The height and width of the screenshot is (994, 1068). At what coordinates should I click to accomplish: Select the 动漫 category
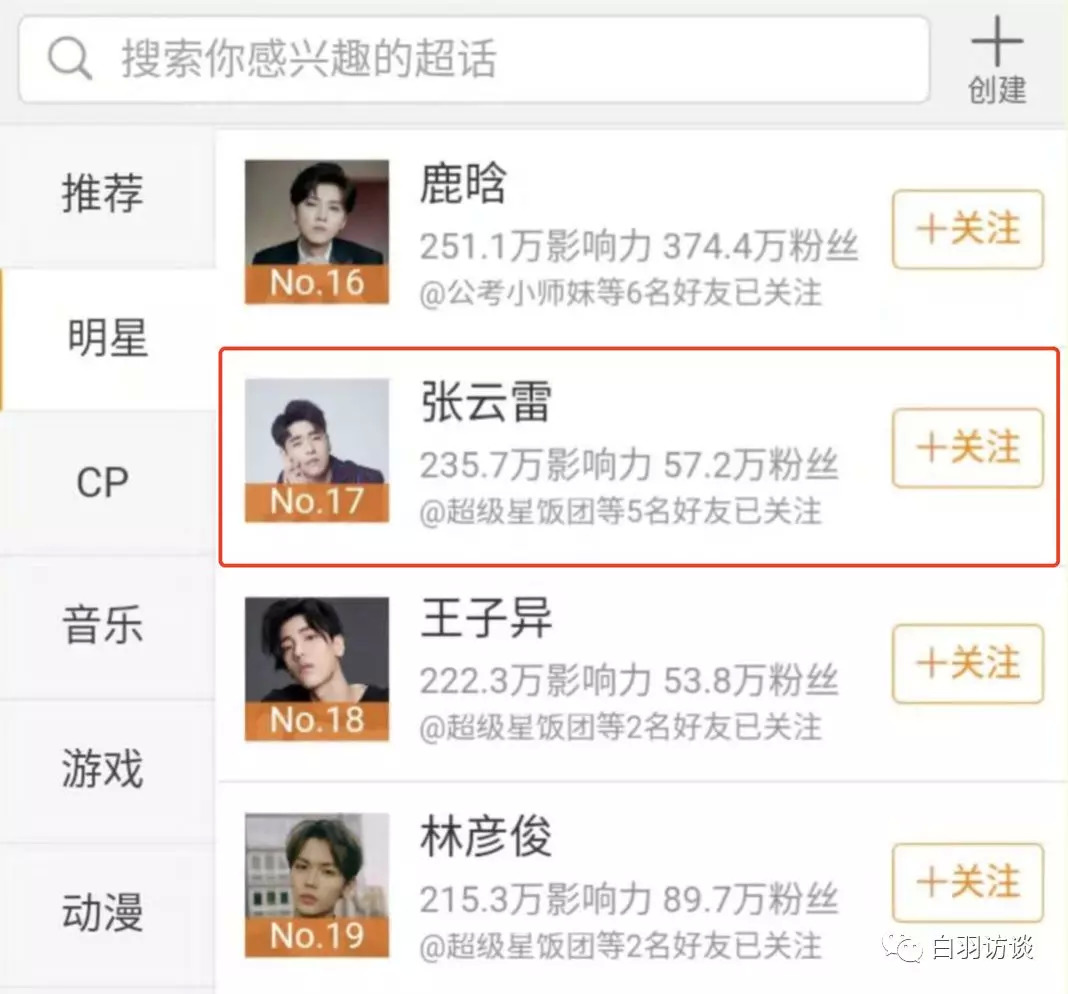[103, 913]
